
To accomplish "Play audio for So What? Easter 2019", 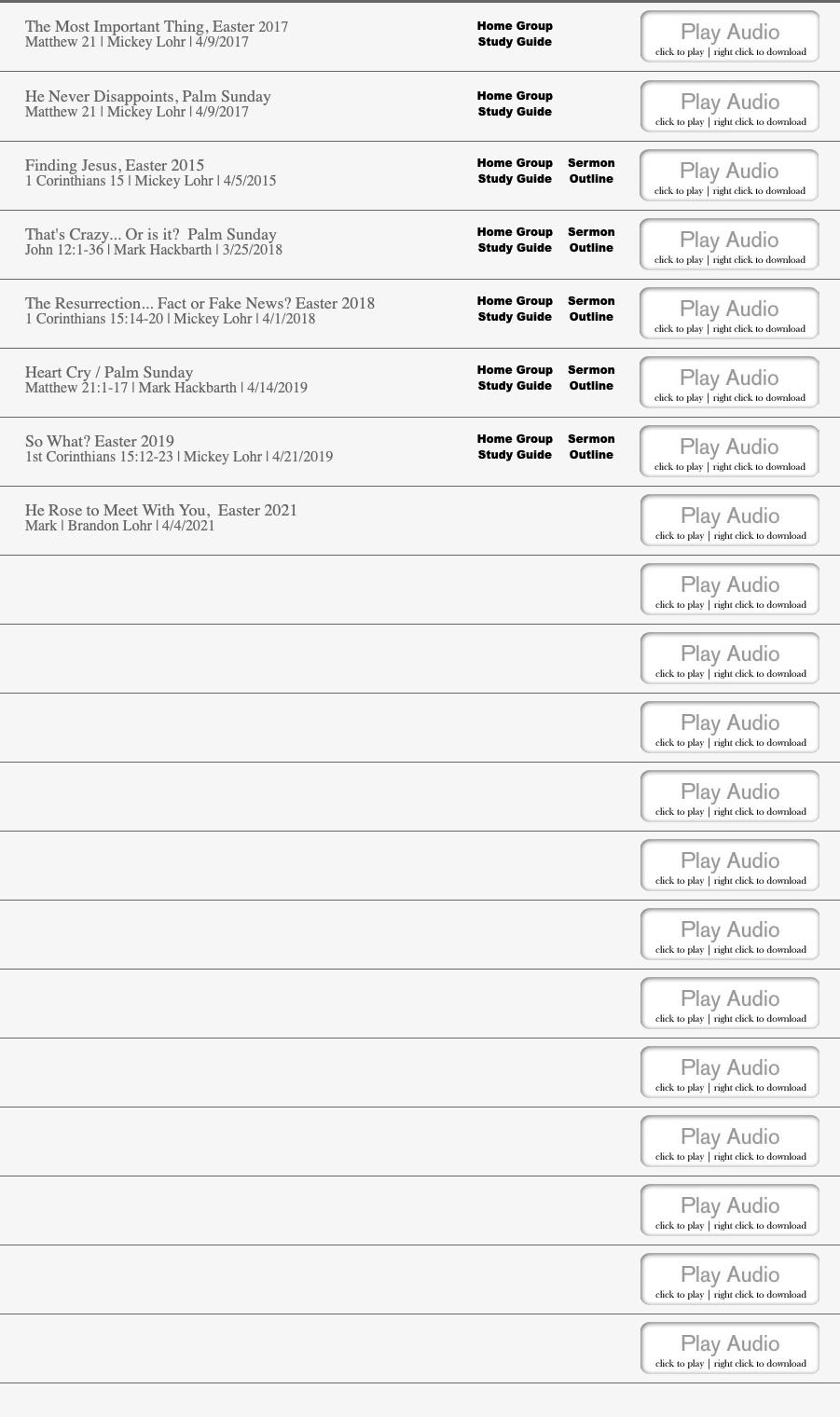I will [729, 451].
